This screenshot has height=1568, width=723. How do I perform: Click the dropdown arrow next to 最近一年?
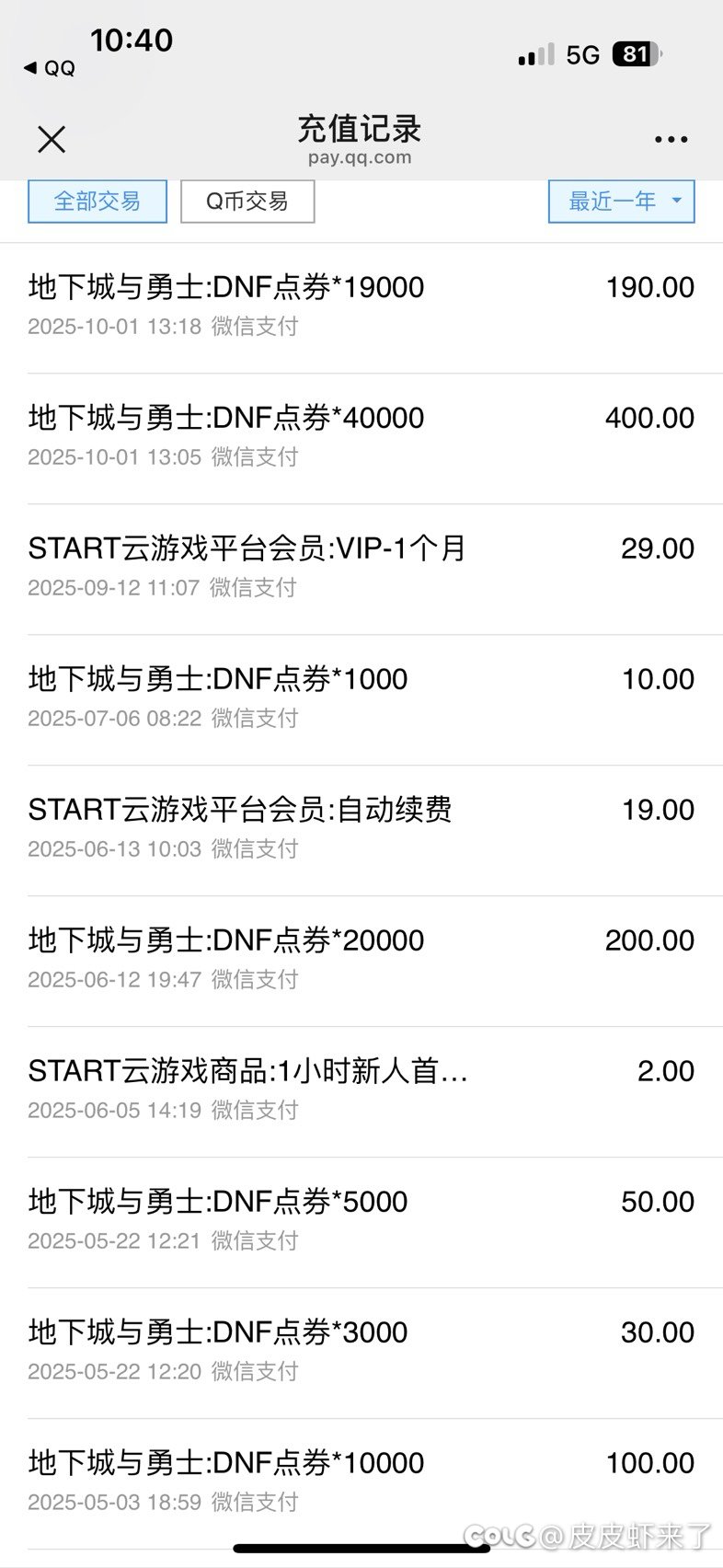click(x=678, y=202)
